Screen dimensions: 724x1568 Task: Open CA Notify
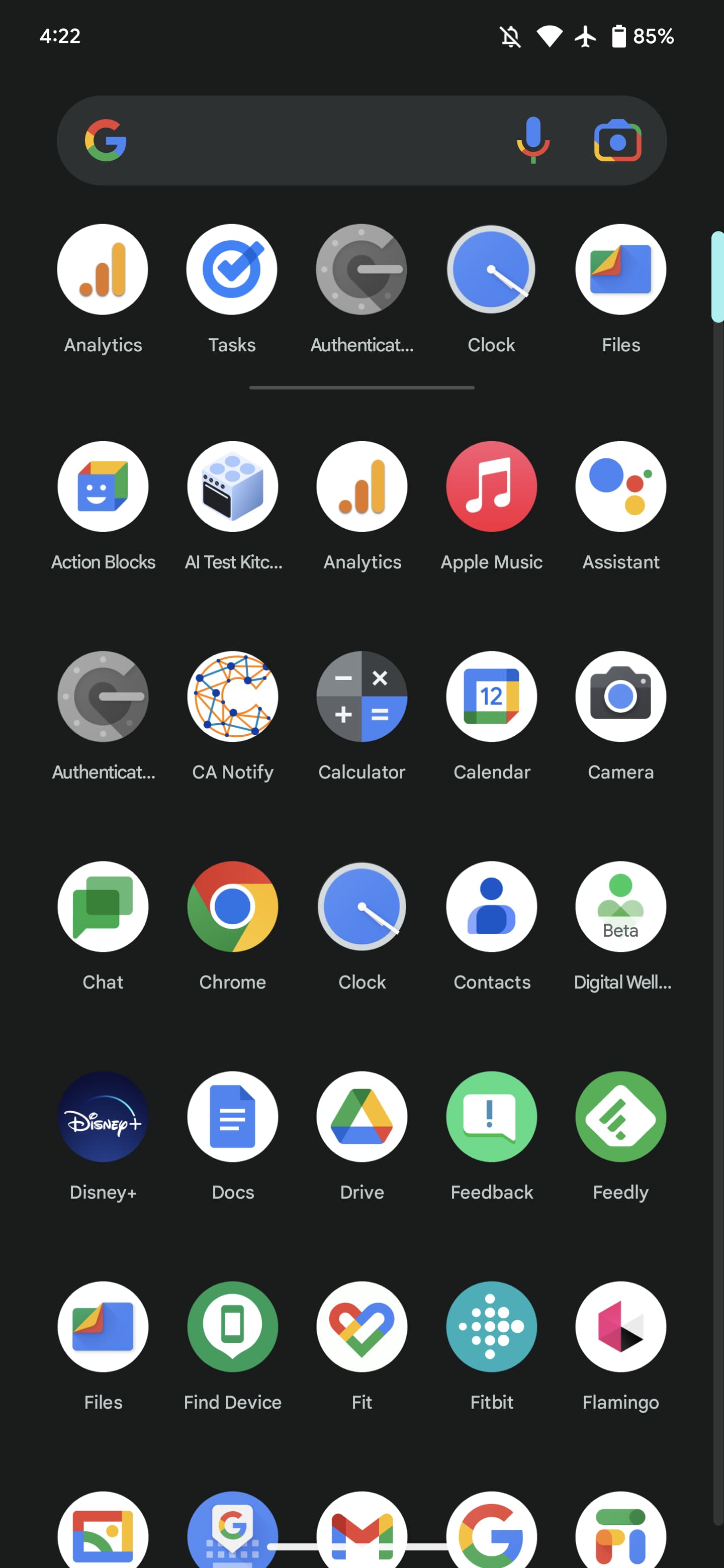pos(232,697)
